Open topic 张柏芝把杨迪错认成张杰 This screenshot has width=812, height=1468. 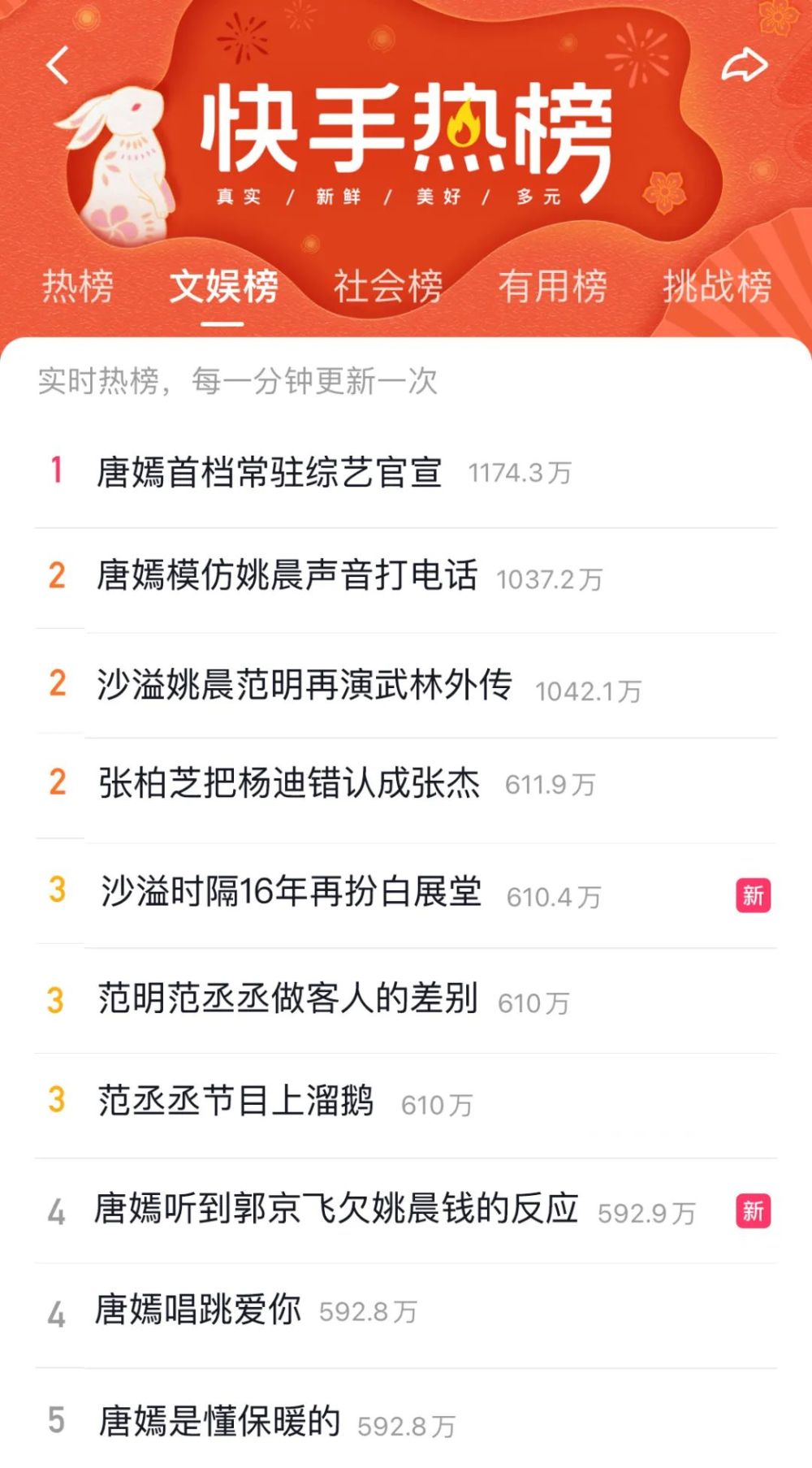coord(289,784)
